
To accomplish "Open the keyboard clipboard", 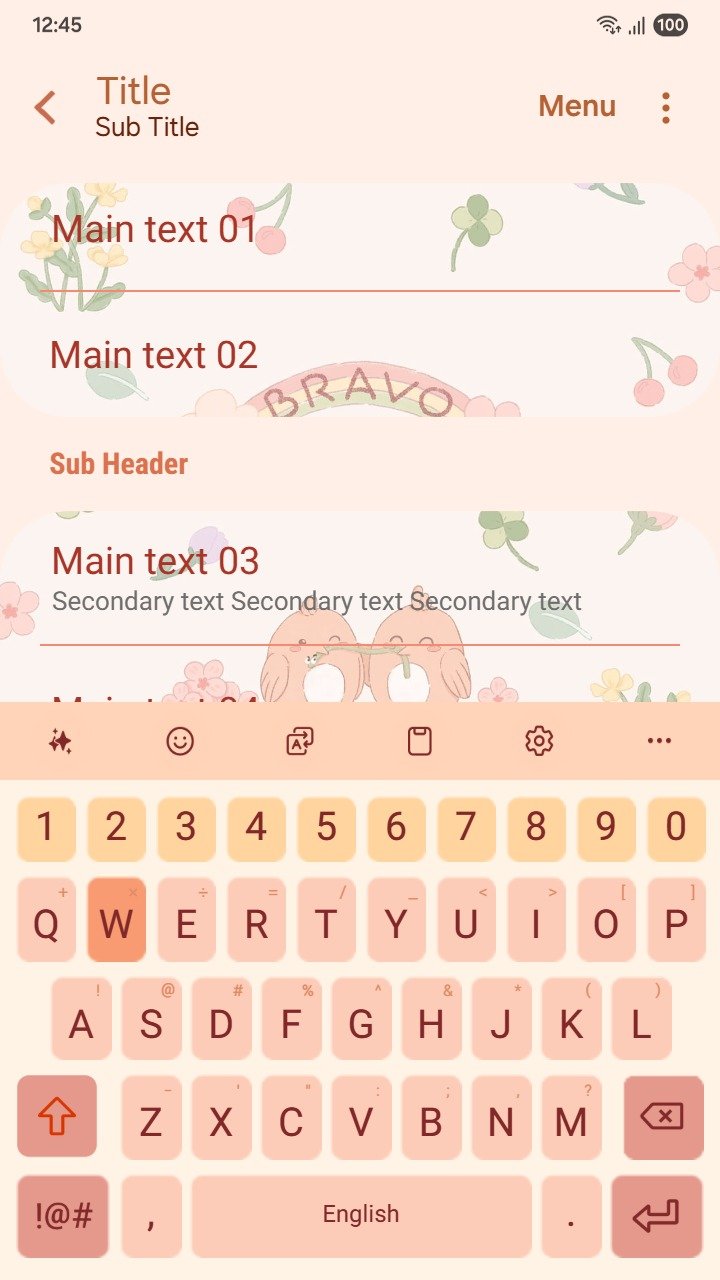I will click(x=420, y=741).
